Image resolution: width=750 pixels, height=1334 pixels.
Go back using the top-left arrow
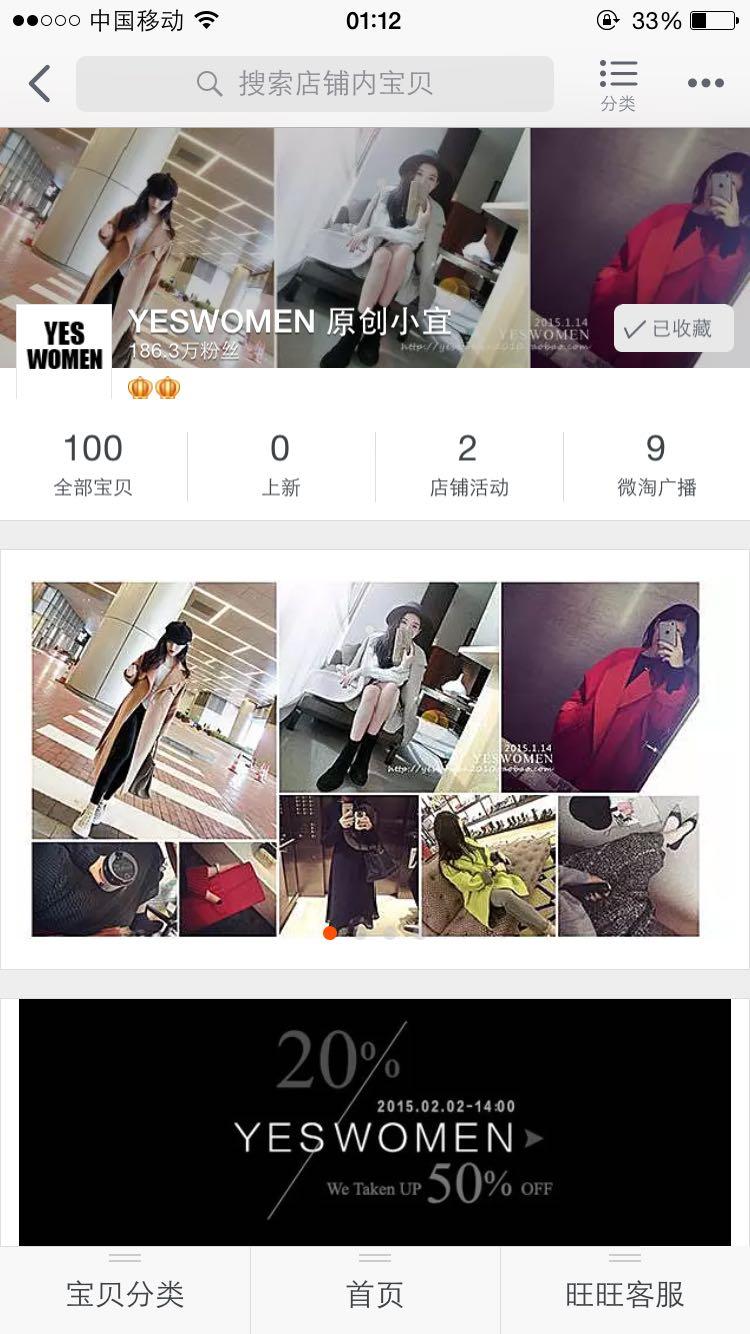[x=39, y=84]
